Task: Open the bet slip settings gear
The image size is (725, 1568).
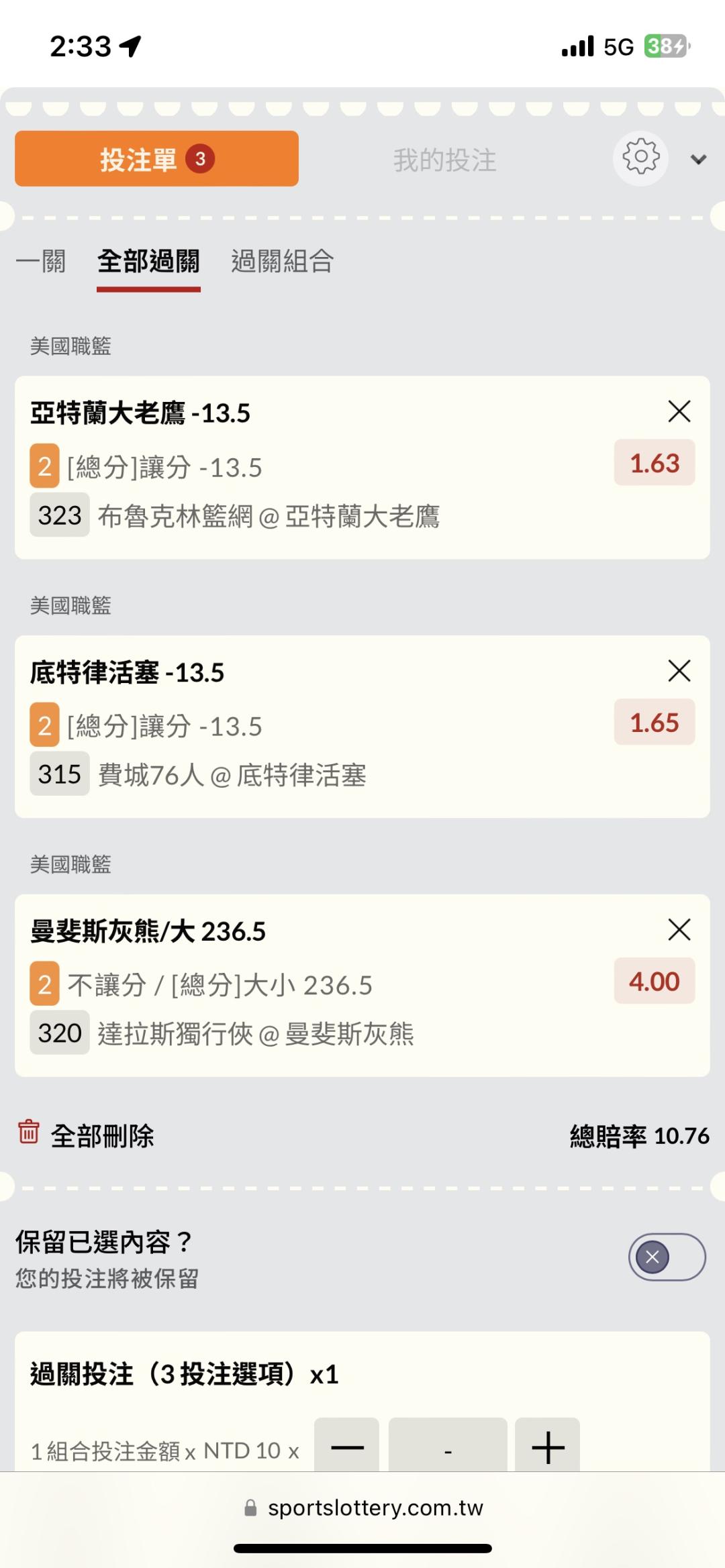Action: (640, 158)
